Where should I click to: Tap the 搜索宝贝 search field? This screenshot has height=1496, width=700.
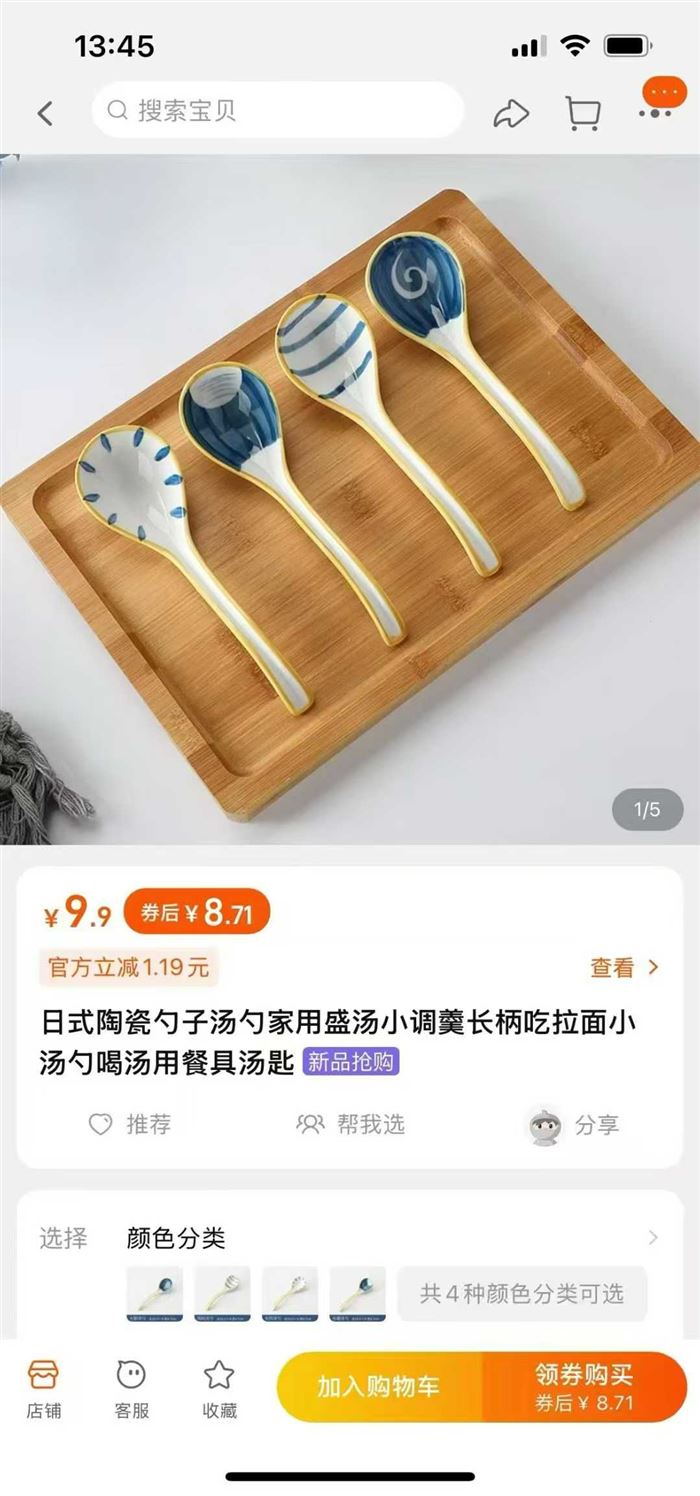pos(278,110)
